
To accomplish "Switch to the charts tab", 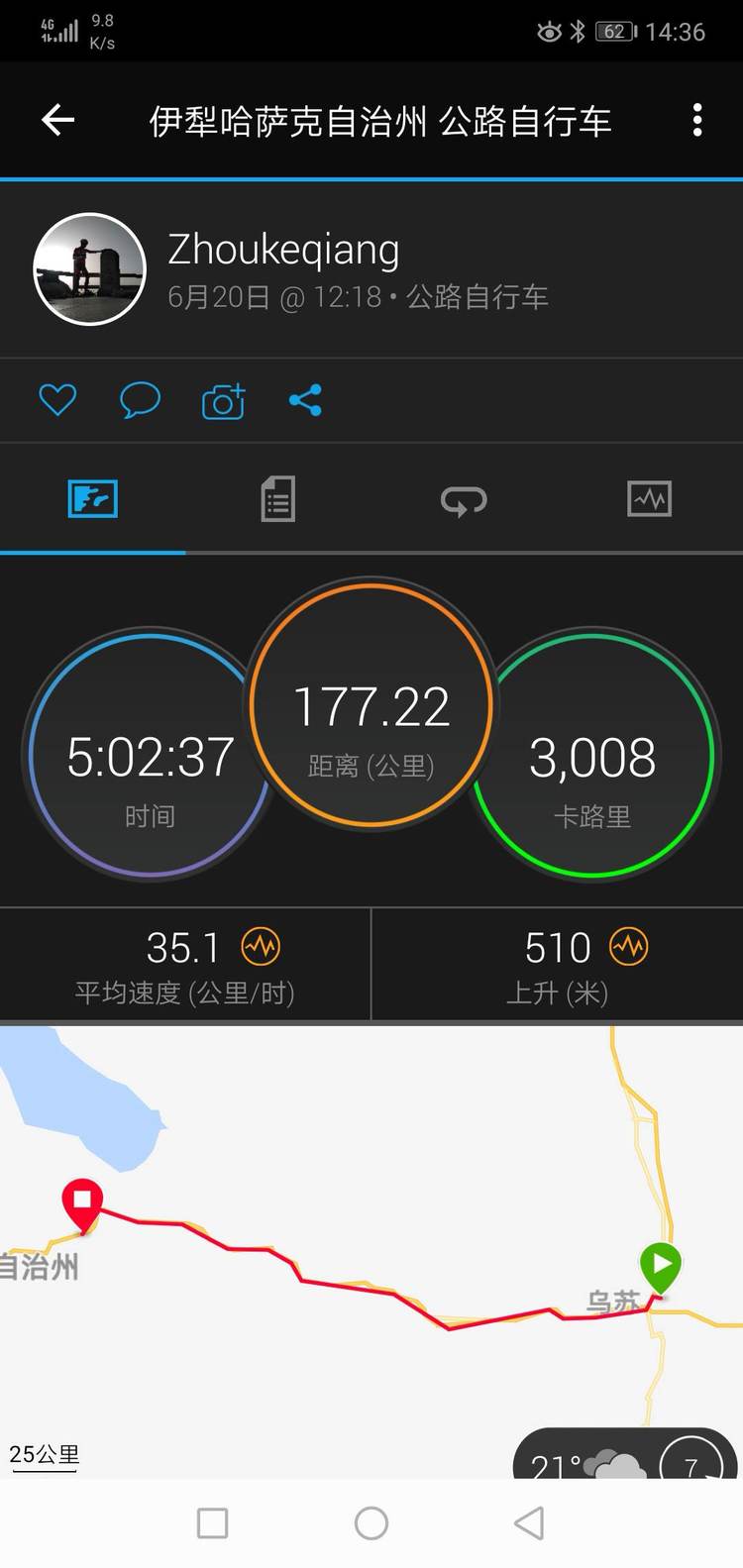I will pos(649,499).
